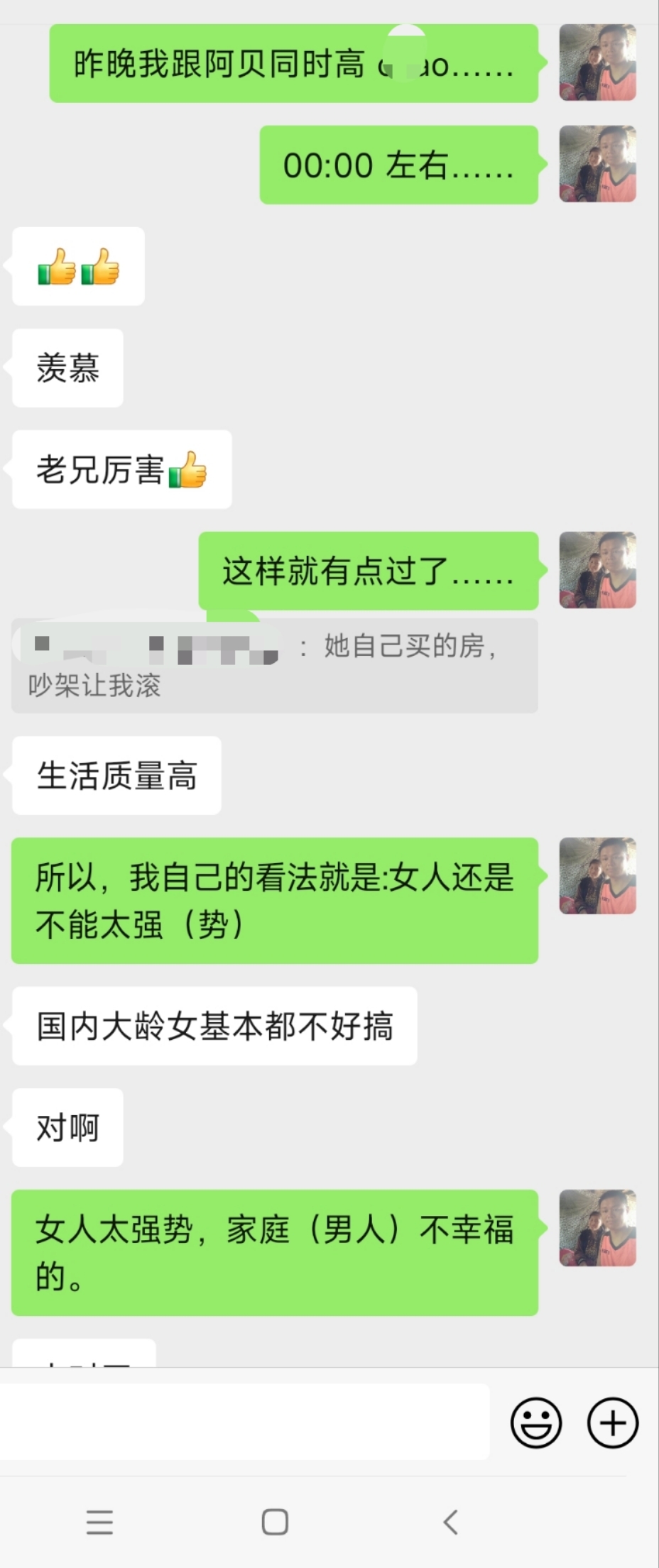Open the emoji picker
This screenshot has width=659, height=1568.
536,1422
